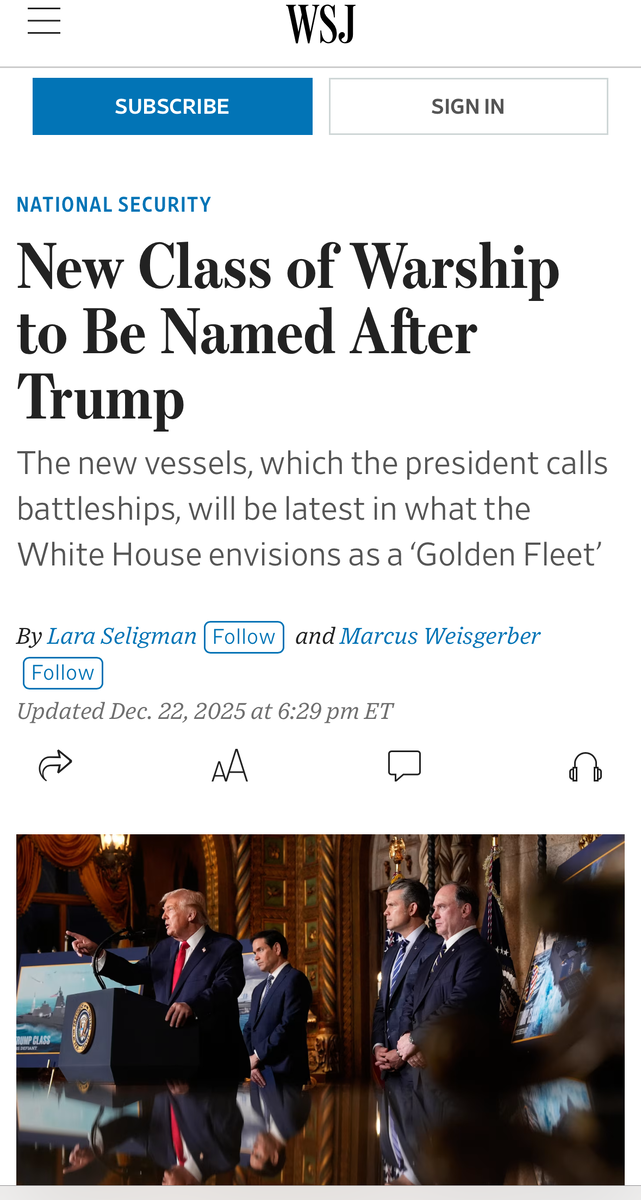Tap the WSJ home logo
The width and height of the screenshot is (641, 1200).
[320, 23]
